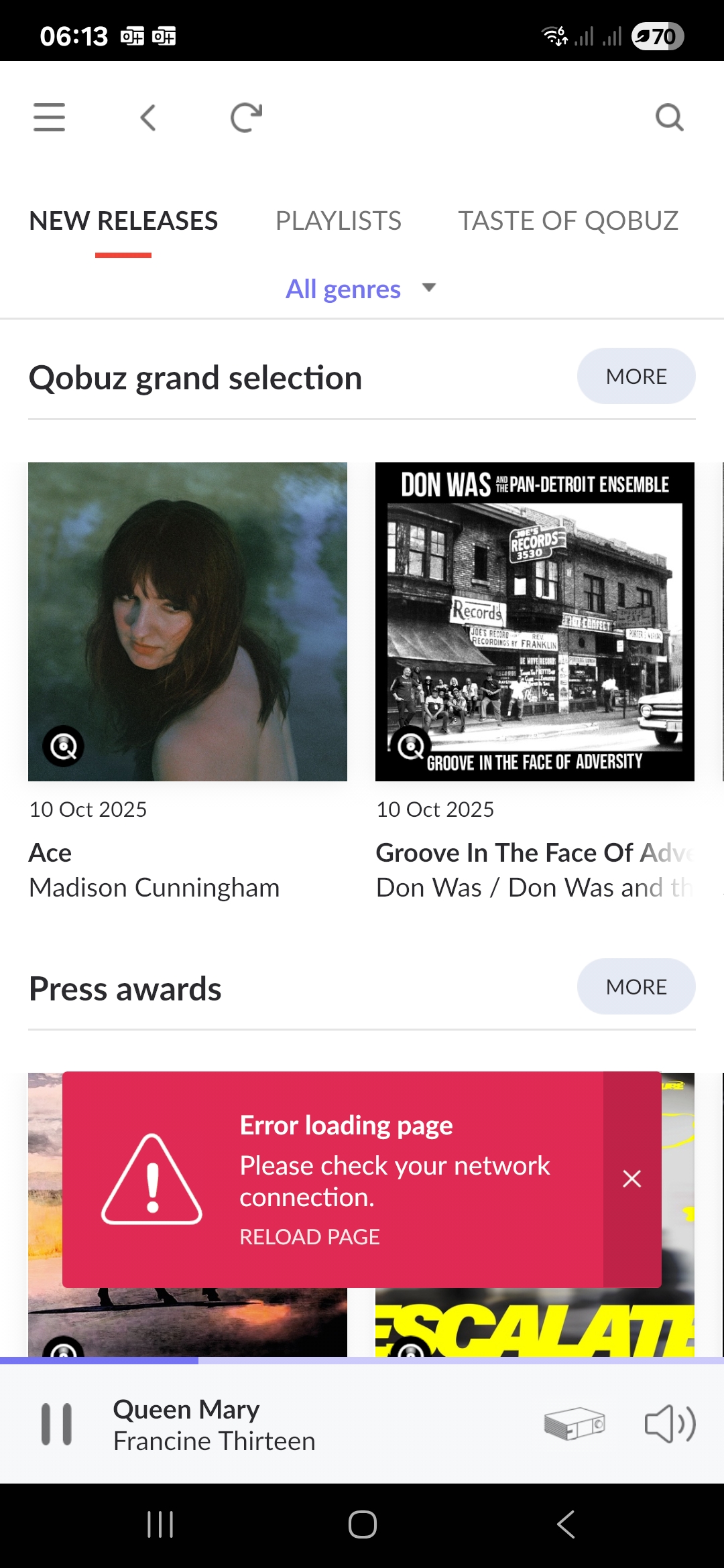This screenshot has width=724, height=1568.
Task: Switch to the Playlists tab
Action: tap(338, 221)
